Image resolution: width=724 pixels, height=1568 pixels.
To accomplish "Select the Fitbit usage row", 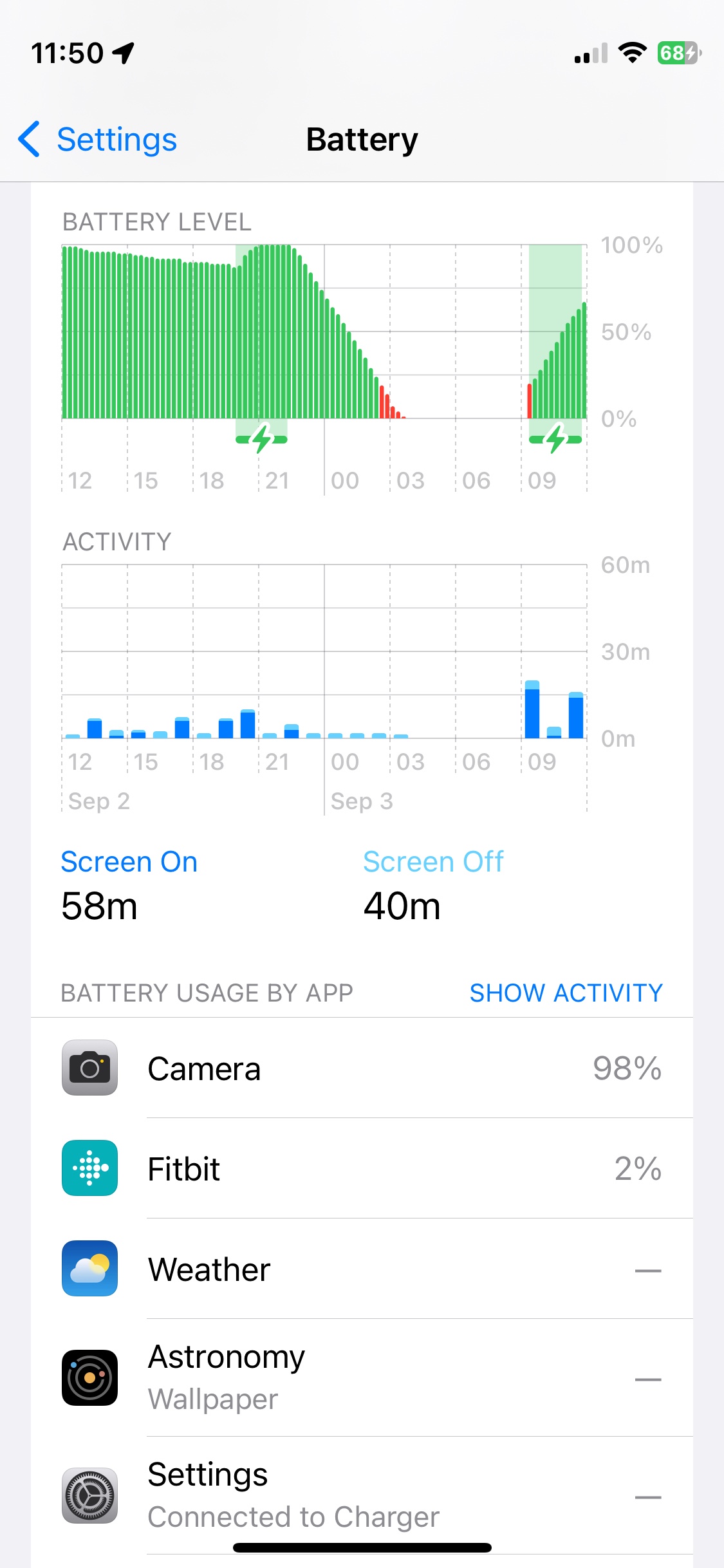I will [362, 1169].
